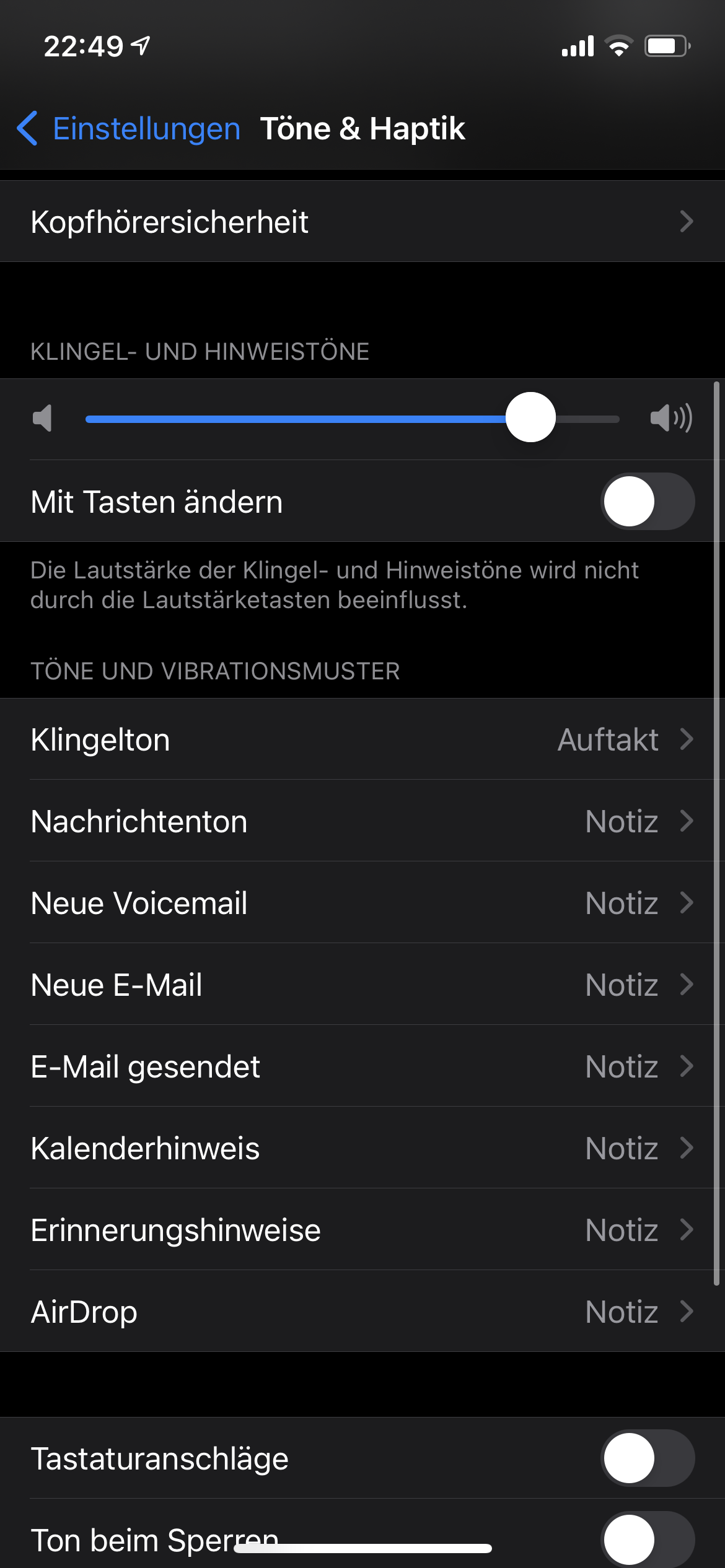725x1568 pixels.
Task: Open Erinnerungshinweise tone settings
Action: [x=362, y=1230]
